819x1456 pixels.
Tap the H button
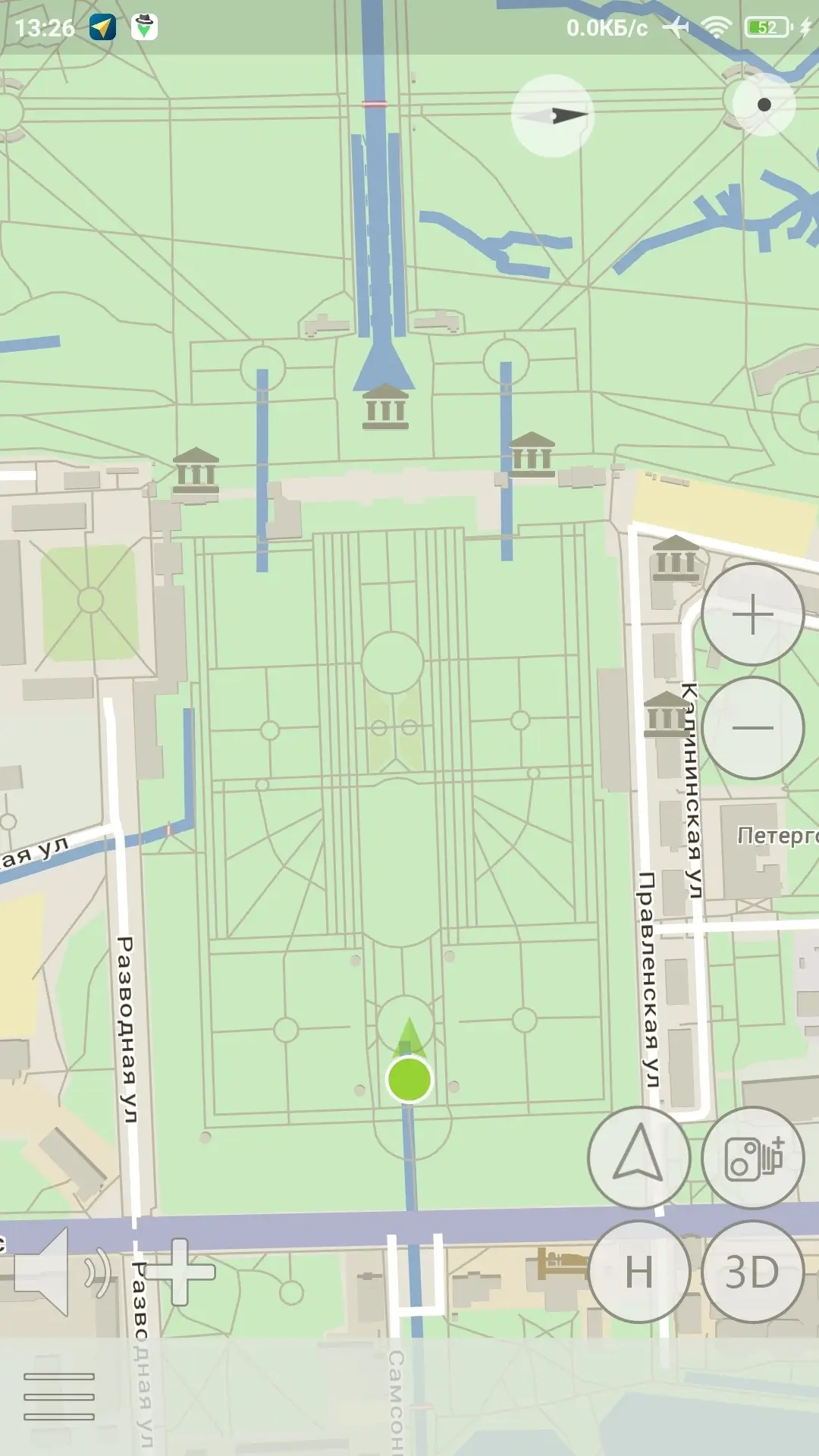point(639,1272)
